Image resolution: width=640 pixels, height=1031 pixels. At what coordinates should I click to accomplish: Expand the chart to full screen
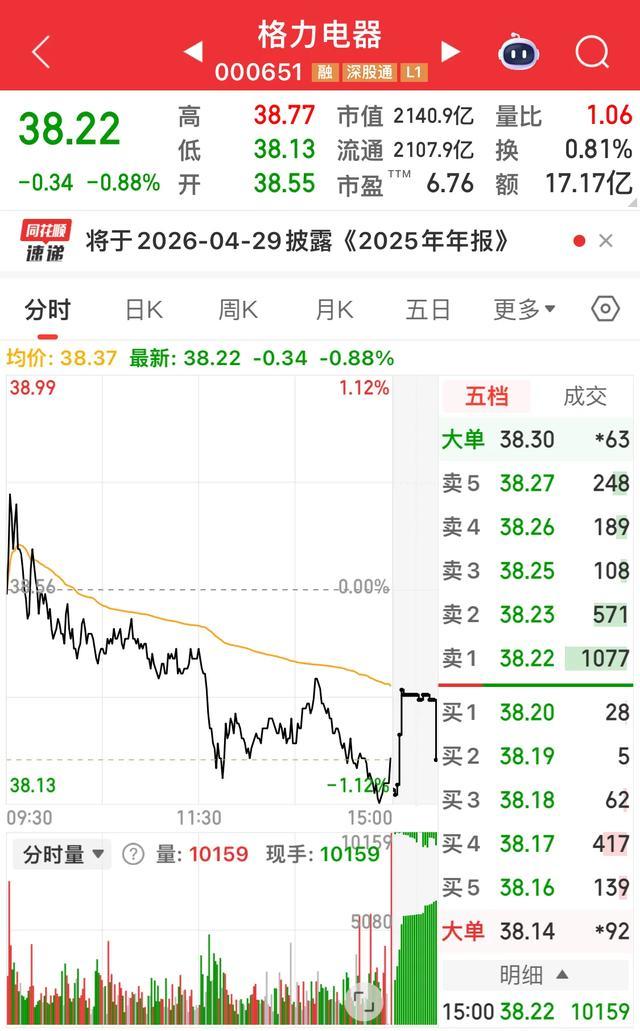click(x=367, y=996)
